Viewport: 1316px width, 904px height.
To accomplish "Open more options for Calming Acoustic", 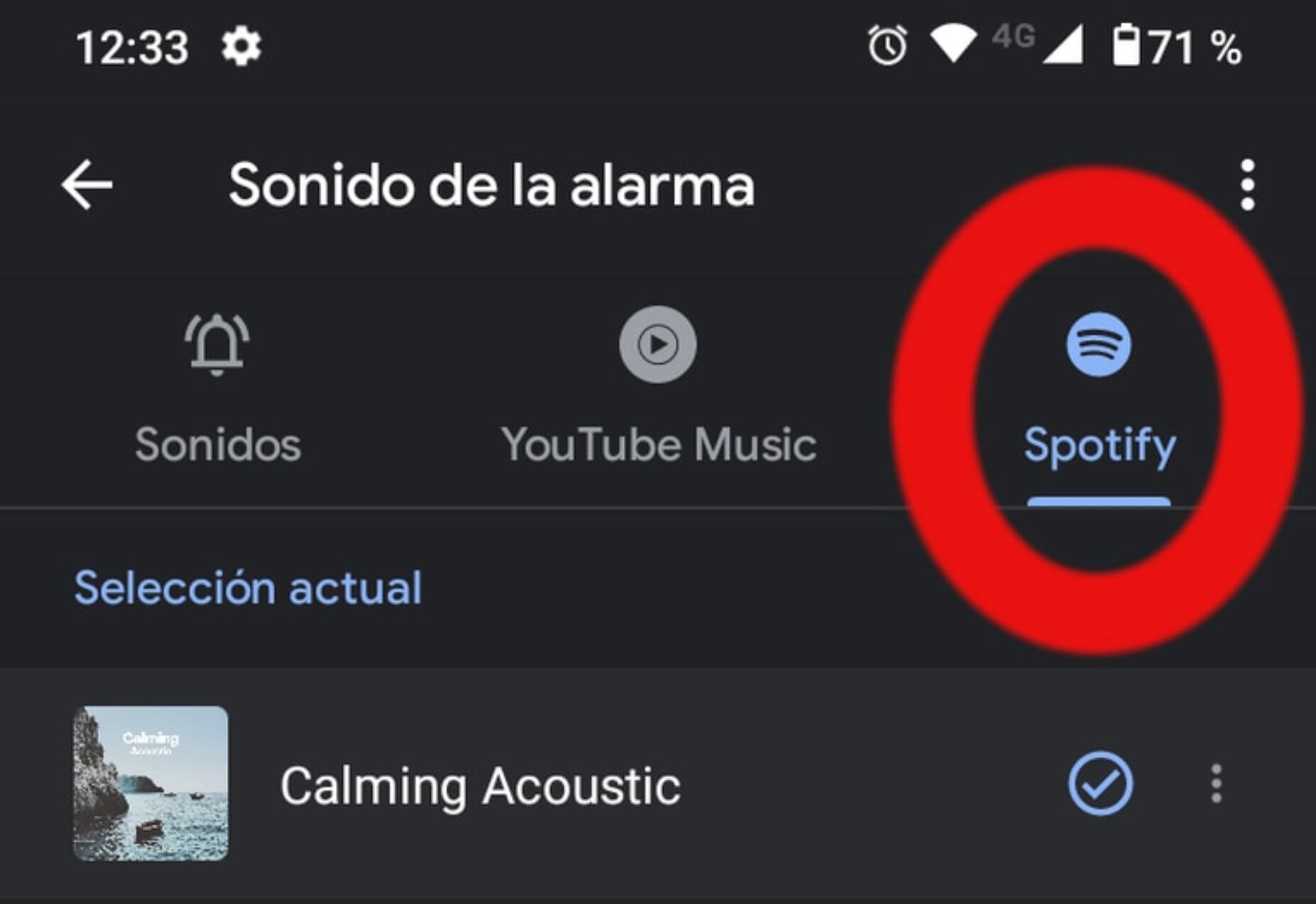I will (1216, 784).
